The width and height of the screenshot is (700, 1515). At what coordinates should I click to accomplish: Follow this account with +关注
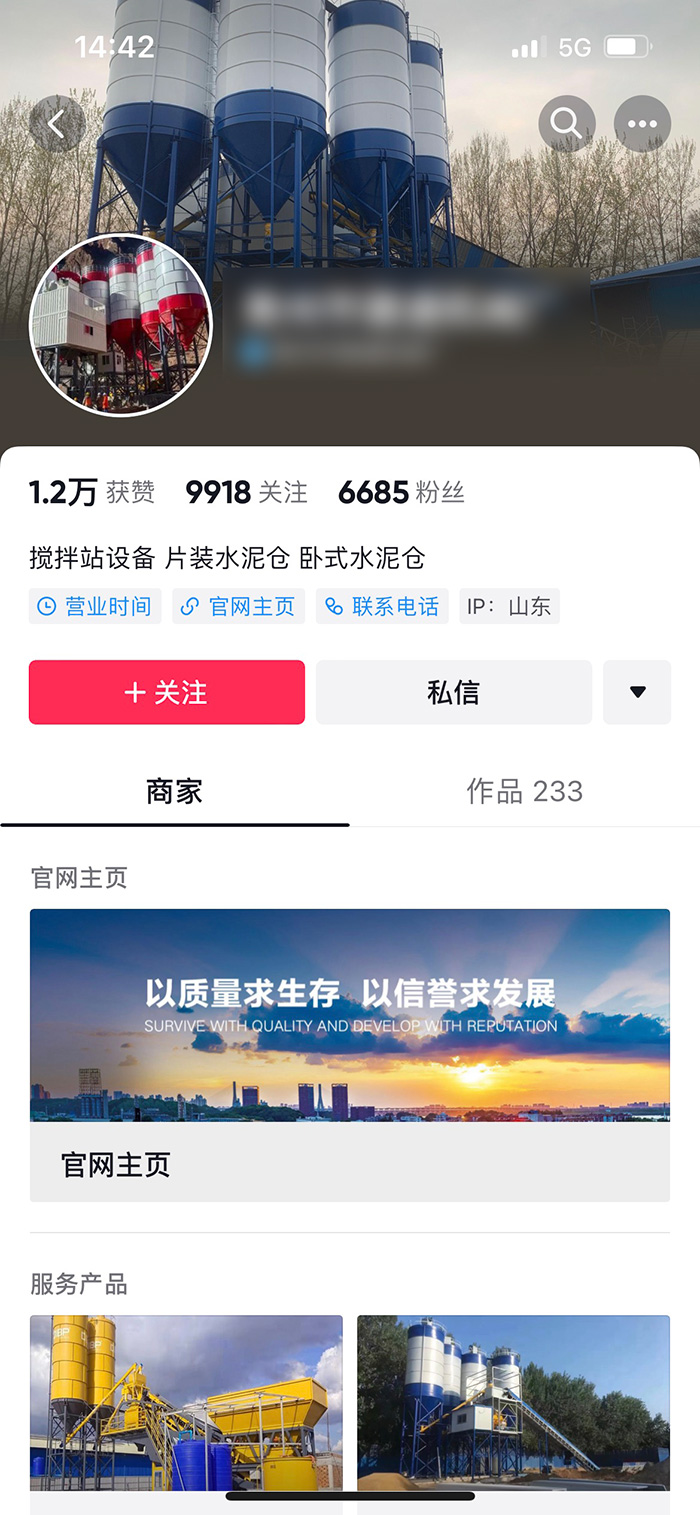pyautogui.click(x=167, y=692)
